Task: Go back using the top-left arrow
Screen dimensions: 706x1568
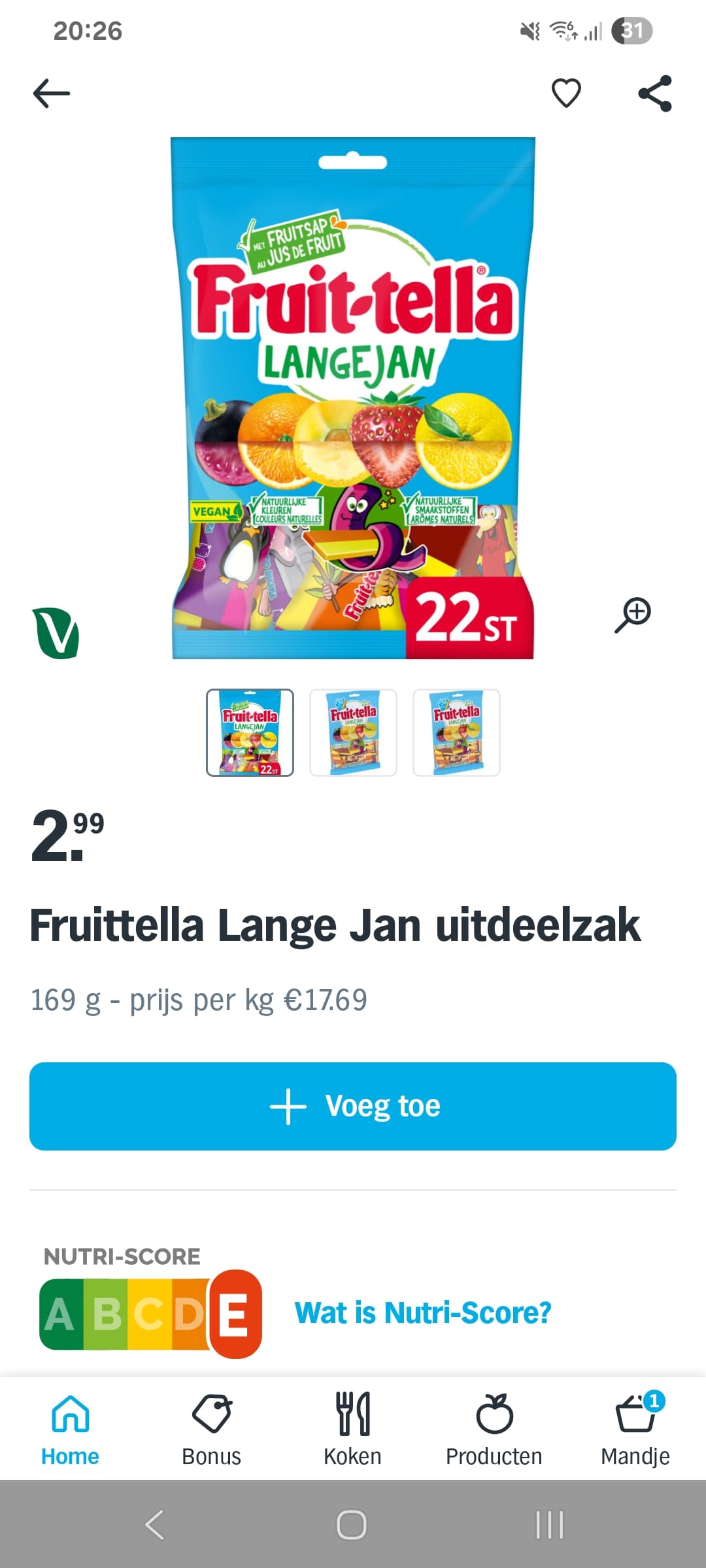Action: 52,93
